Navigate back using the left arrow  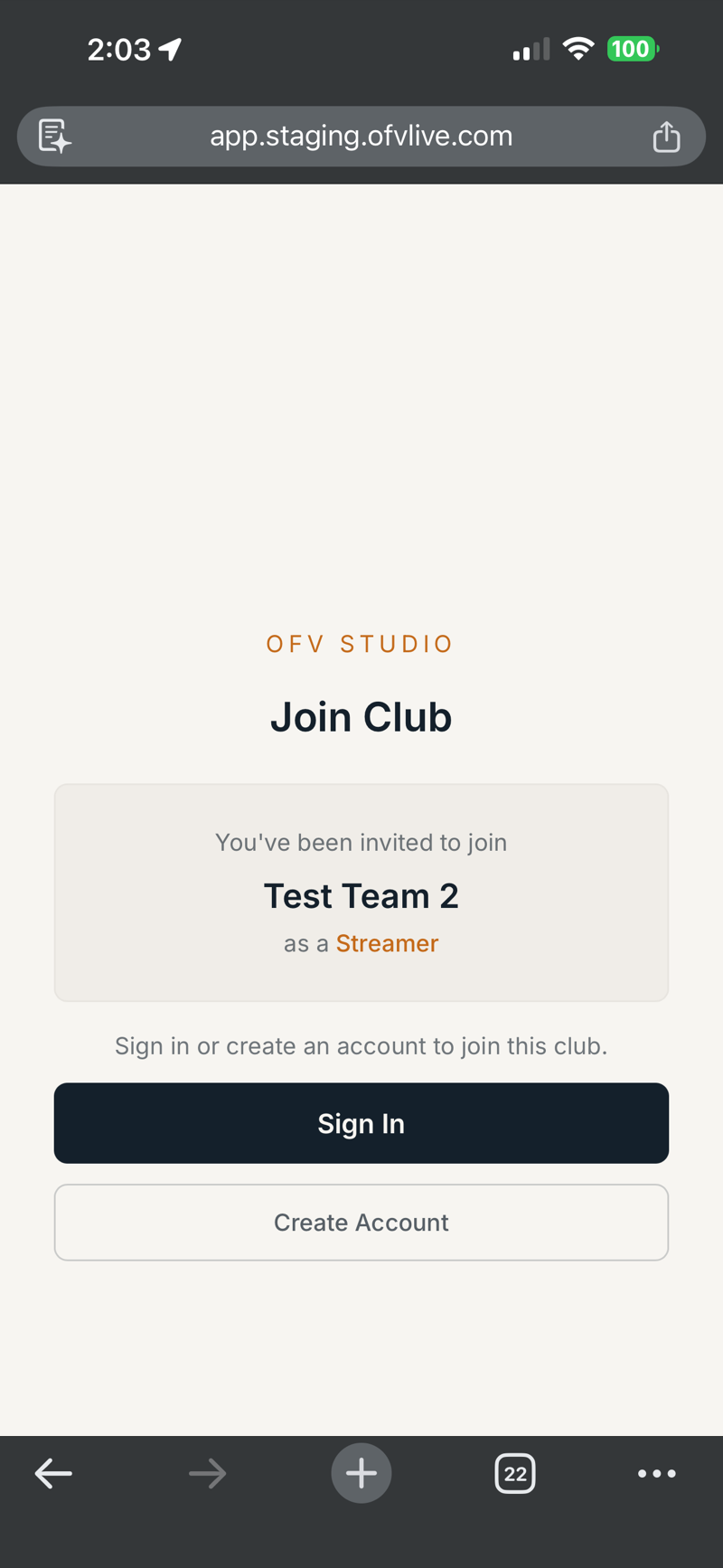pyautogui.click(x=53, y=1473)
